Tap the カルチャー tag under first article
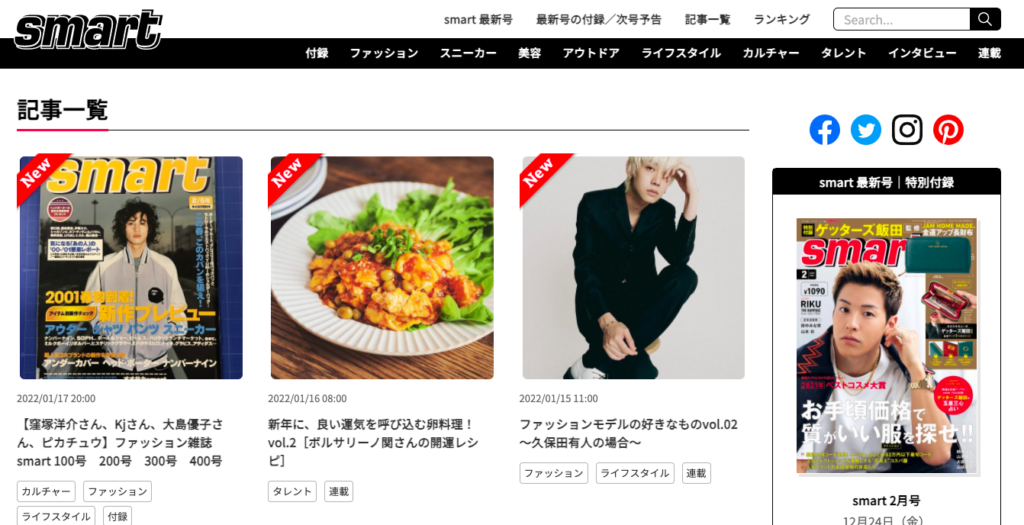 [46, 491]
